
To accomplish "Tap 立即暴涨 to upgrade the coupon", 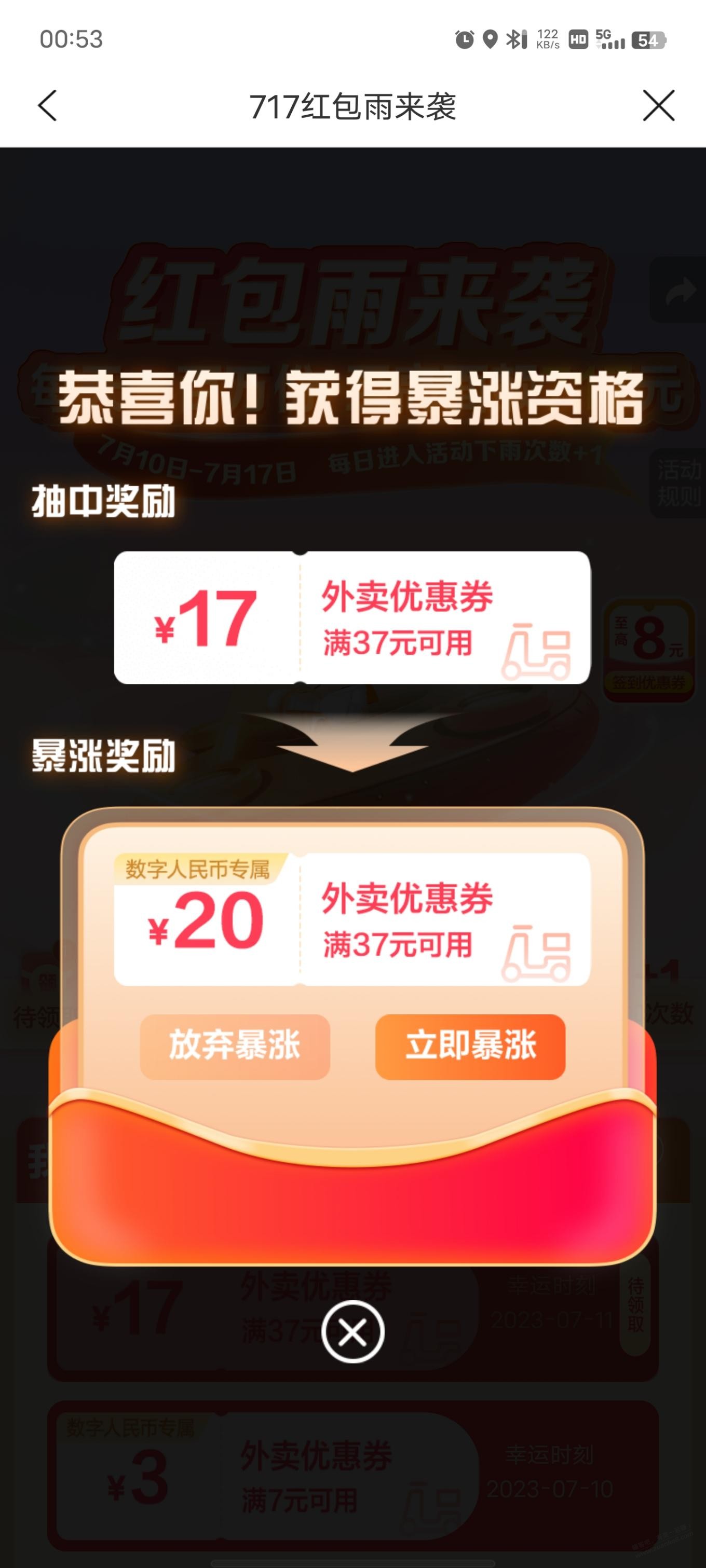I will (x=470, y=1047).
